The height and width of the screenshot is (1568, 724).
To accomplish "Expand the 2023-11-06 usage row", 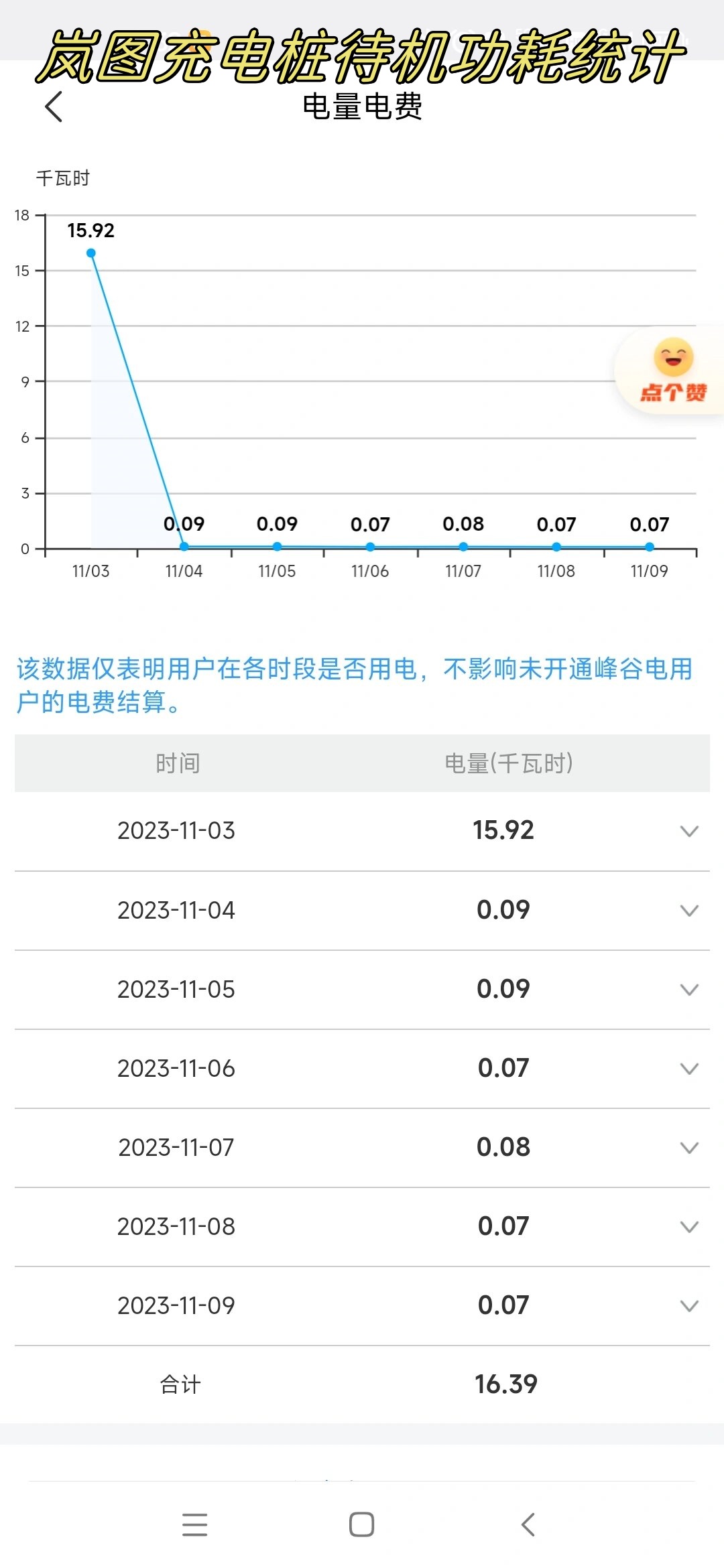I will click(688, 1068).
